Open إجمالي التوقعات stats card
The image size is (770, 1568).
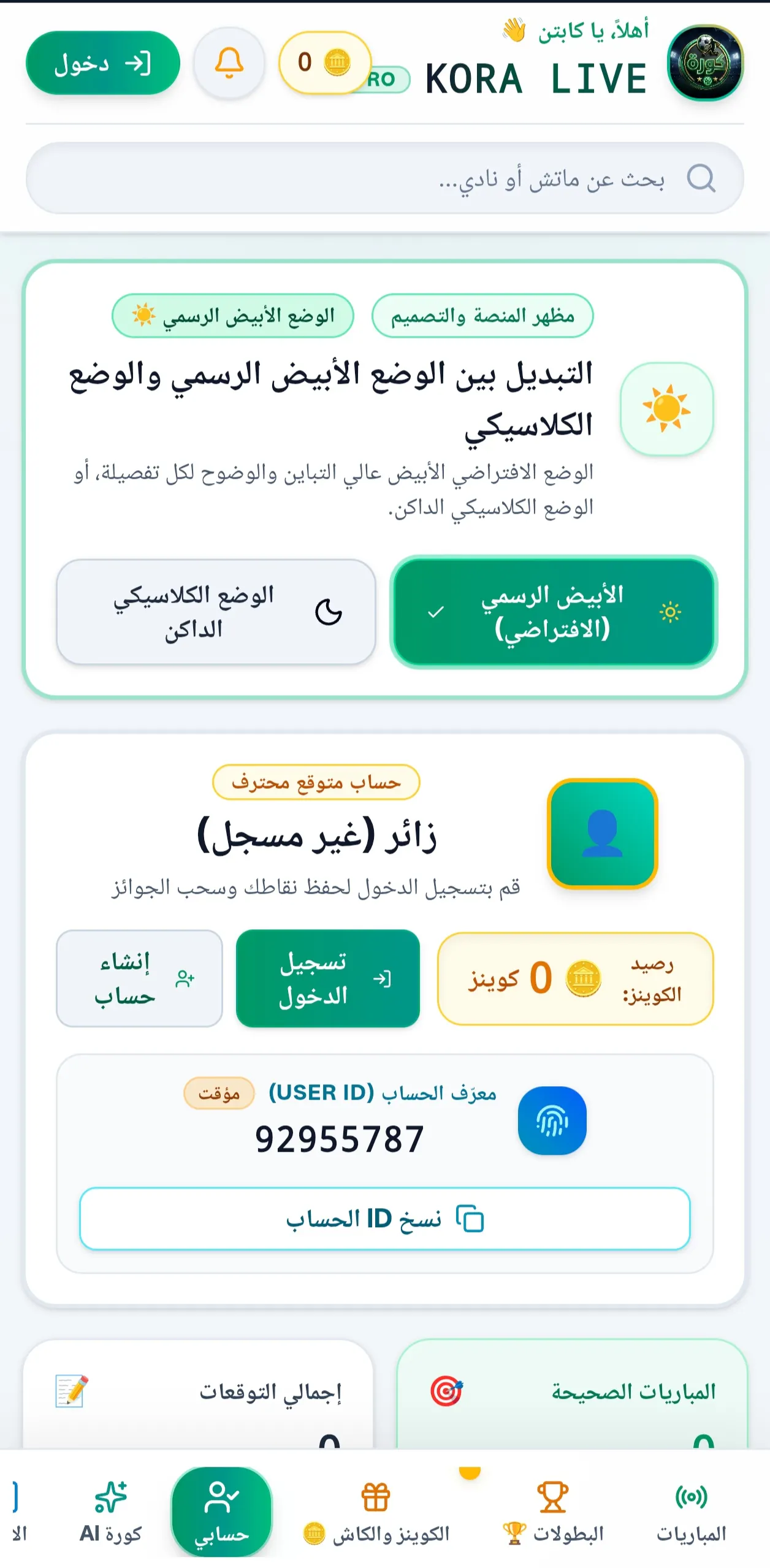(x=198, y=1394)
